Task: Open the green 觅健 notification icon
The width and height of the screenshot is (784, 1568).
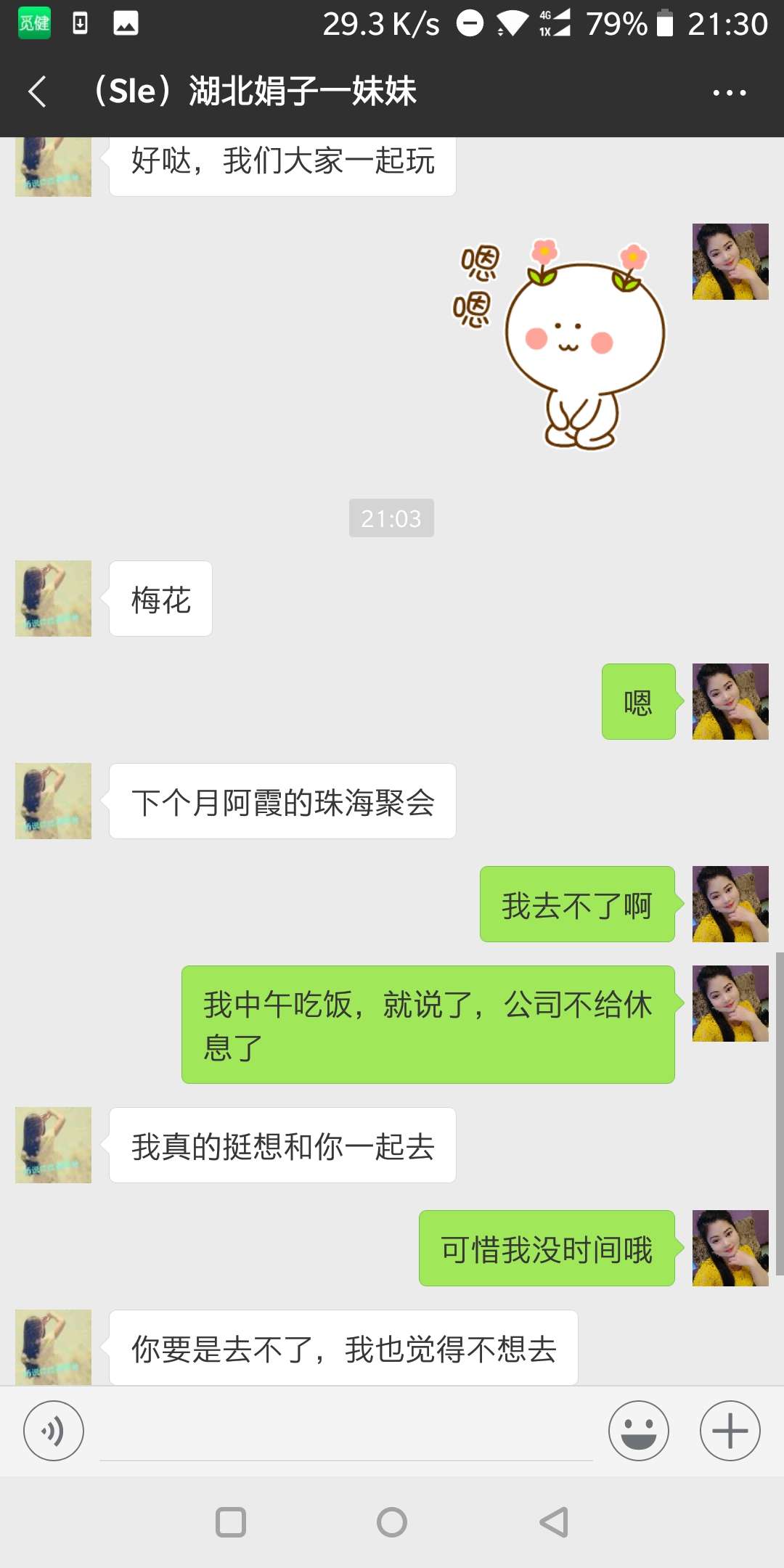Action: pyautogui.click(x=33, y=23)
